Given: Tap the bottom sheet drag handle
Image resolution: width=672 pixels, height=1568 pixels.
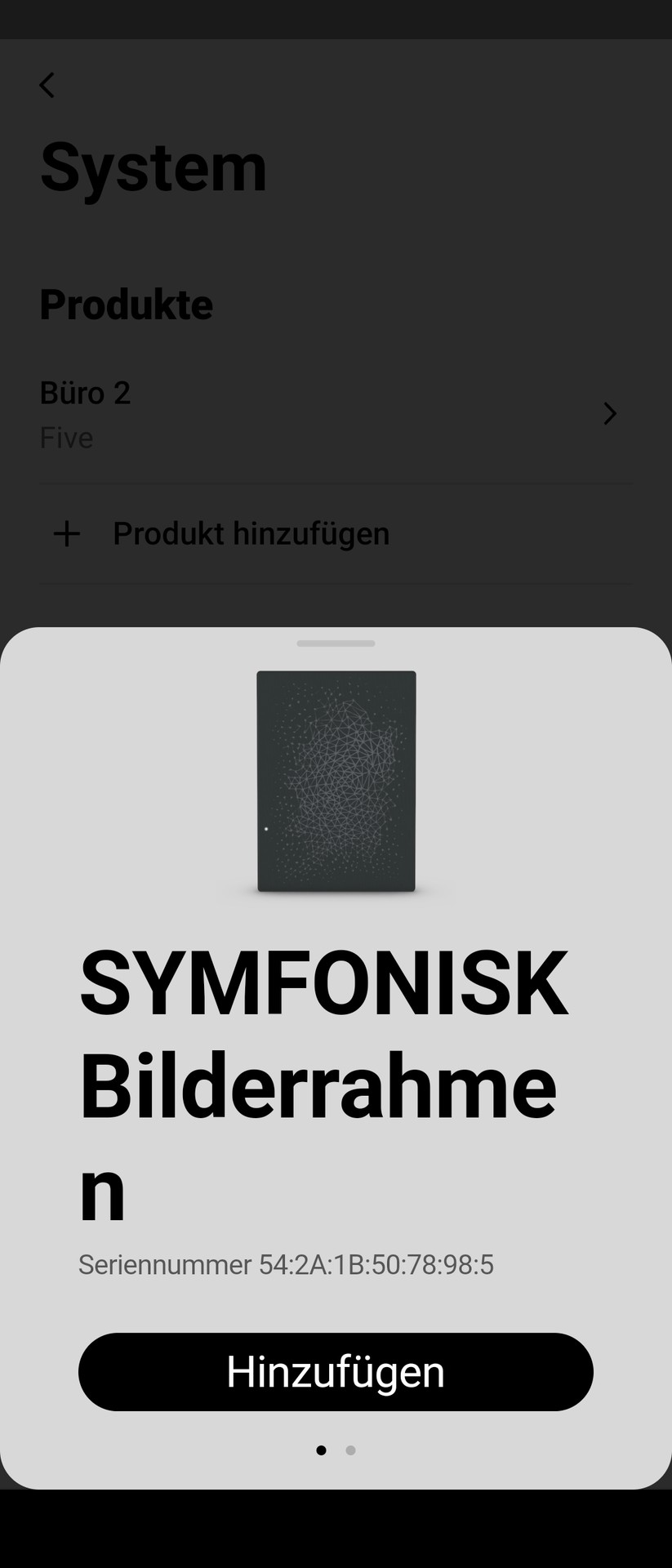Looking at the screenshot, I should click(x=336, y=644).
